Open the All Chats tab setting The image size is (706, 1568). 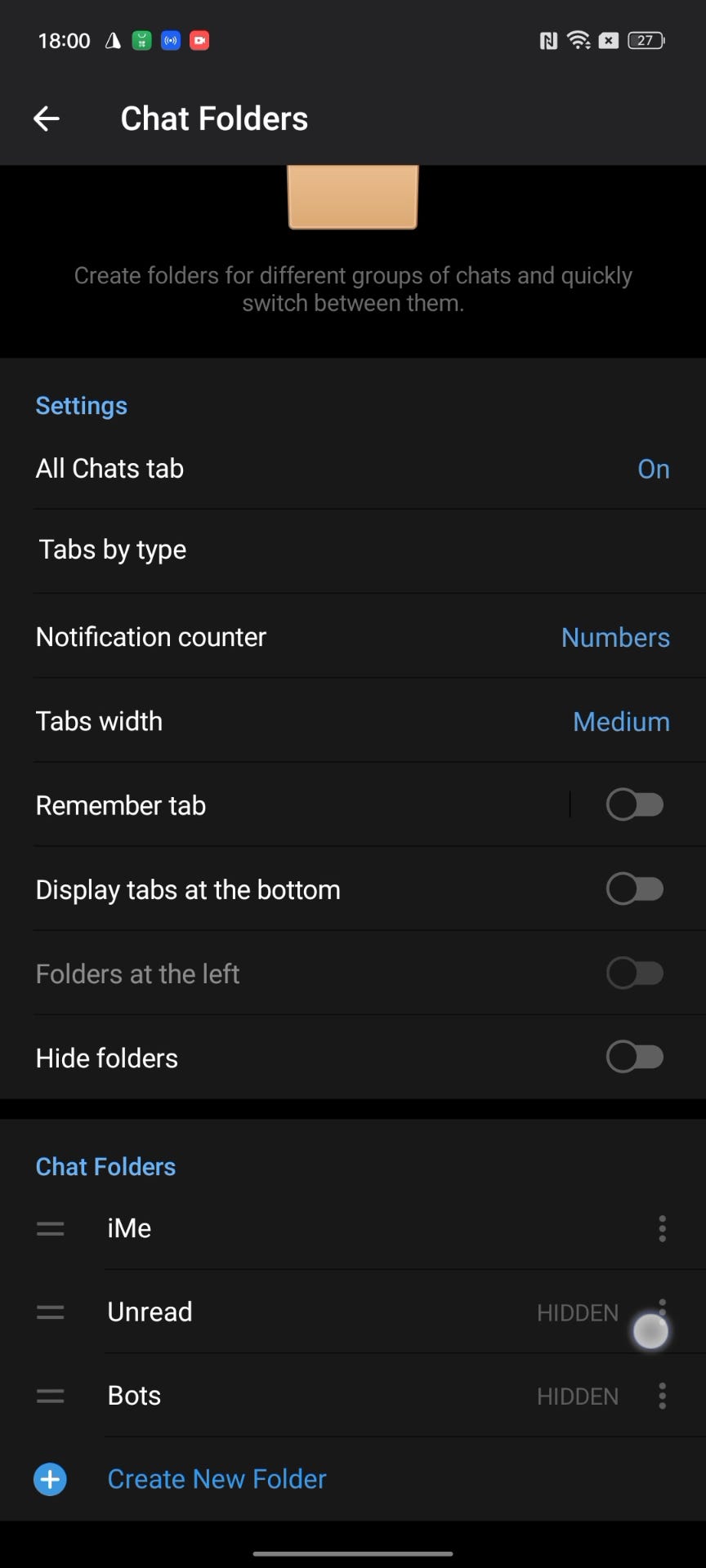353,469
